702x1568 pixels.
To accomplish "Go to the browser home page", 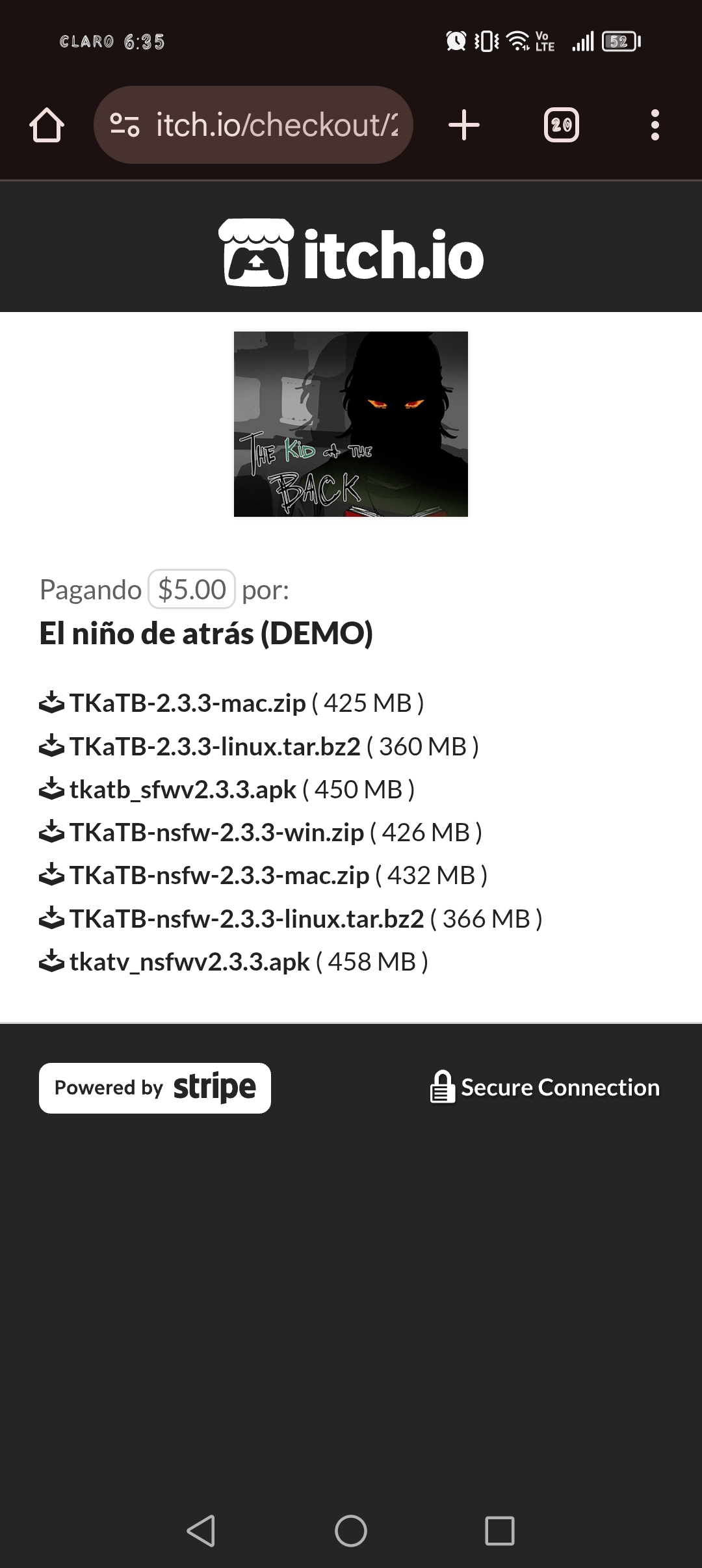I will click(x=47, y=125).
